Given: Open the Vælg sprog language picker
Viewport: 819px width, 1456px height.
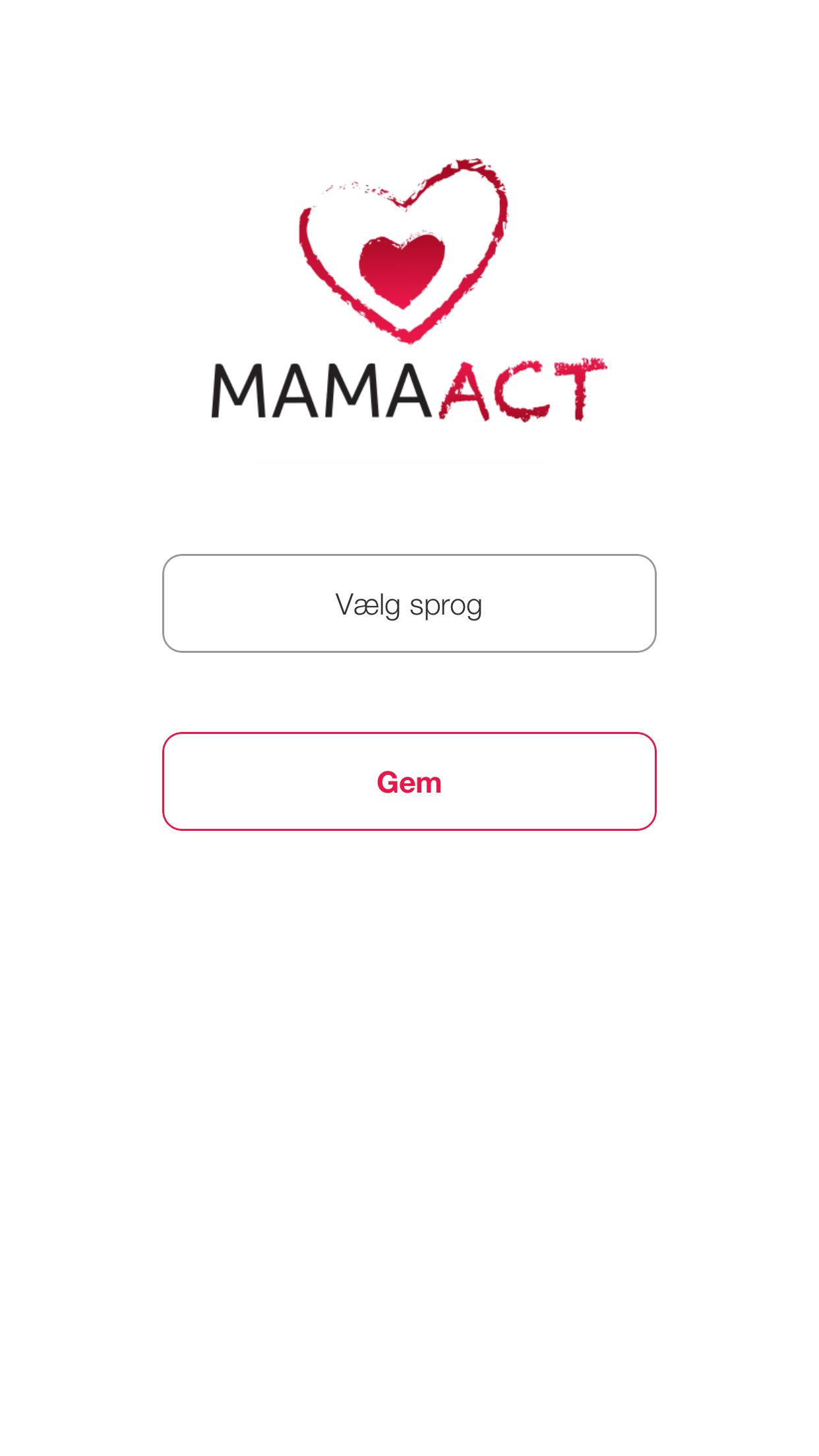Looking at the screenshot, I should 409,603.
